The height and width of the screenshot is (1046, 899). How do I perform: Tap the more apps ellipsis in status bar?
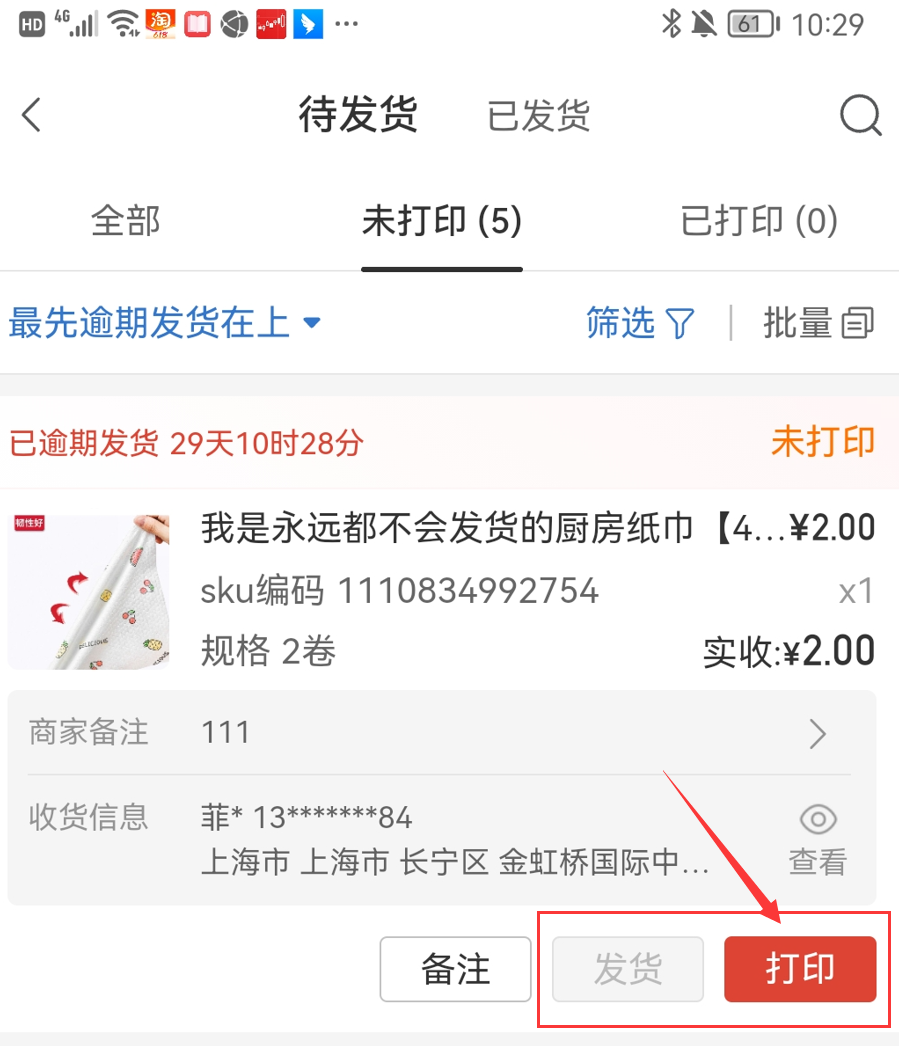(346, 24)
